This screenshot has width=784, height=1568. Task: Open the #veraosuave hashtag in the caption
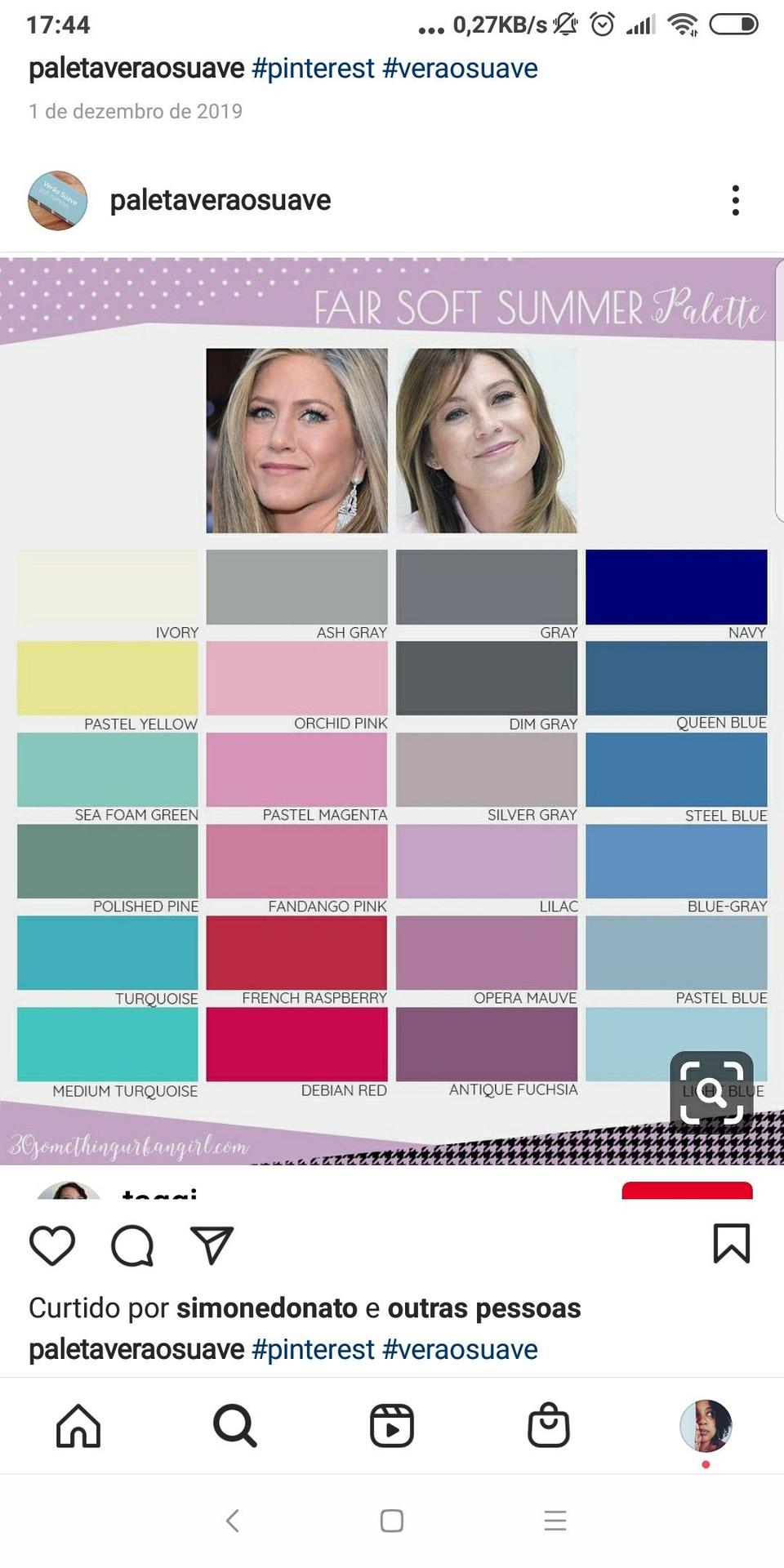click(460, 1350)
